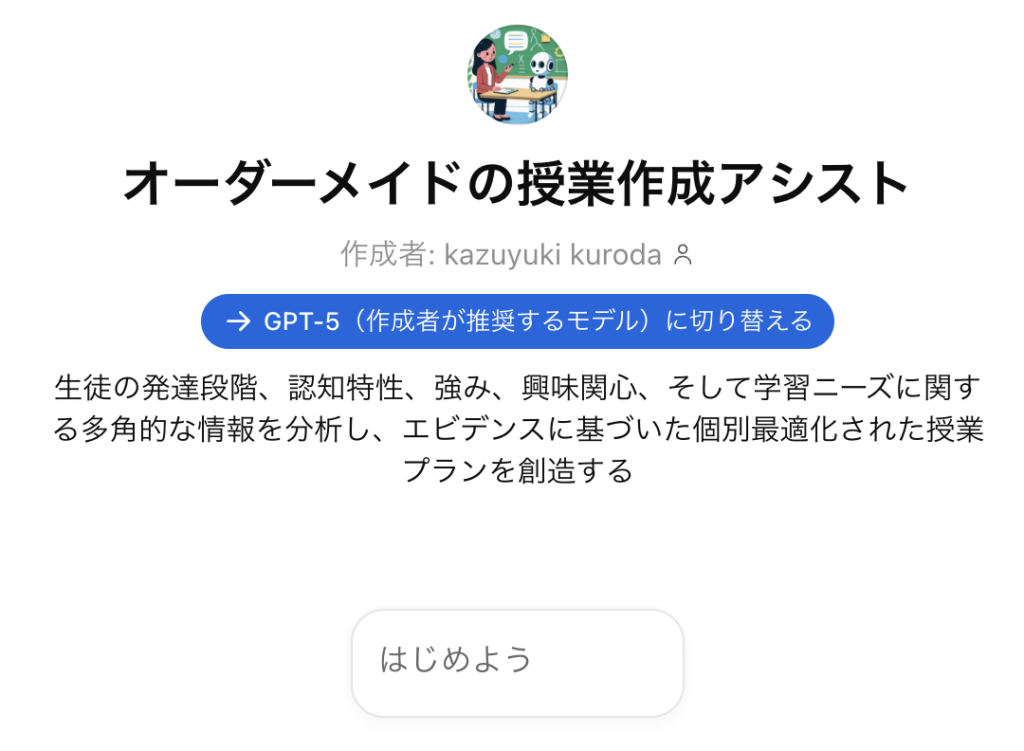Open creator kazuyuki kuroda's profile
This screenshot has width=1024, height=751.
point(553,255)
